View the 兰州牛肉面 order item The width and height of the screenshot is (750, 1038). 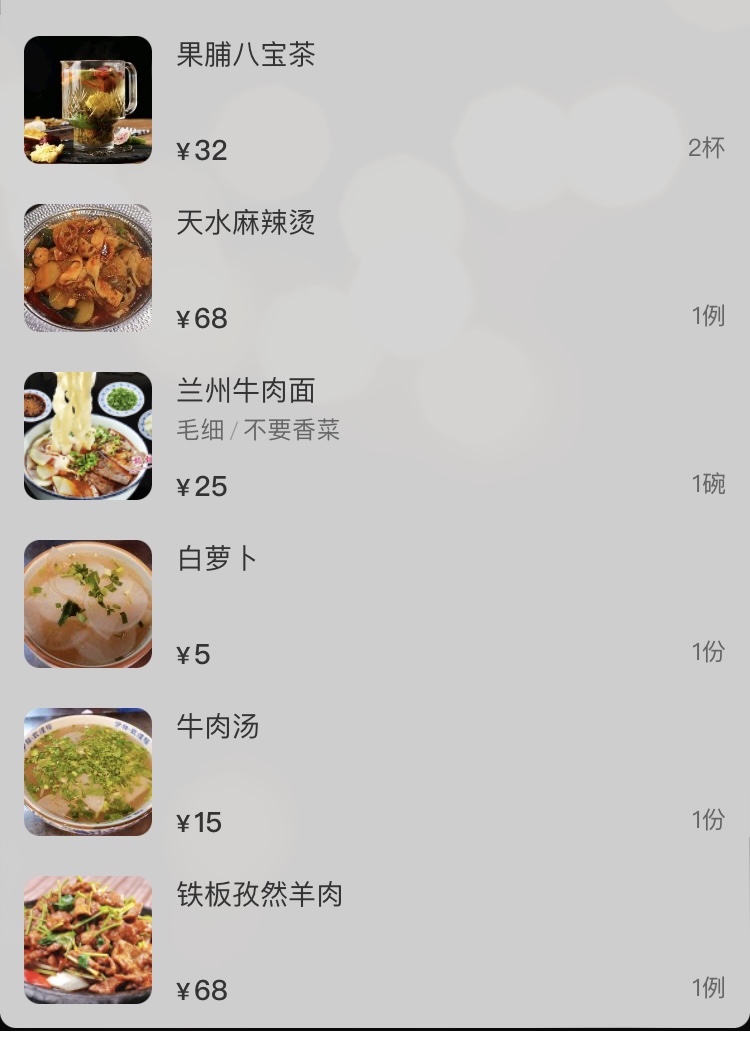click(x=245, y=391)
